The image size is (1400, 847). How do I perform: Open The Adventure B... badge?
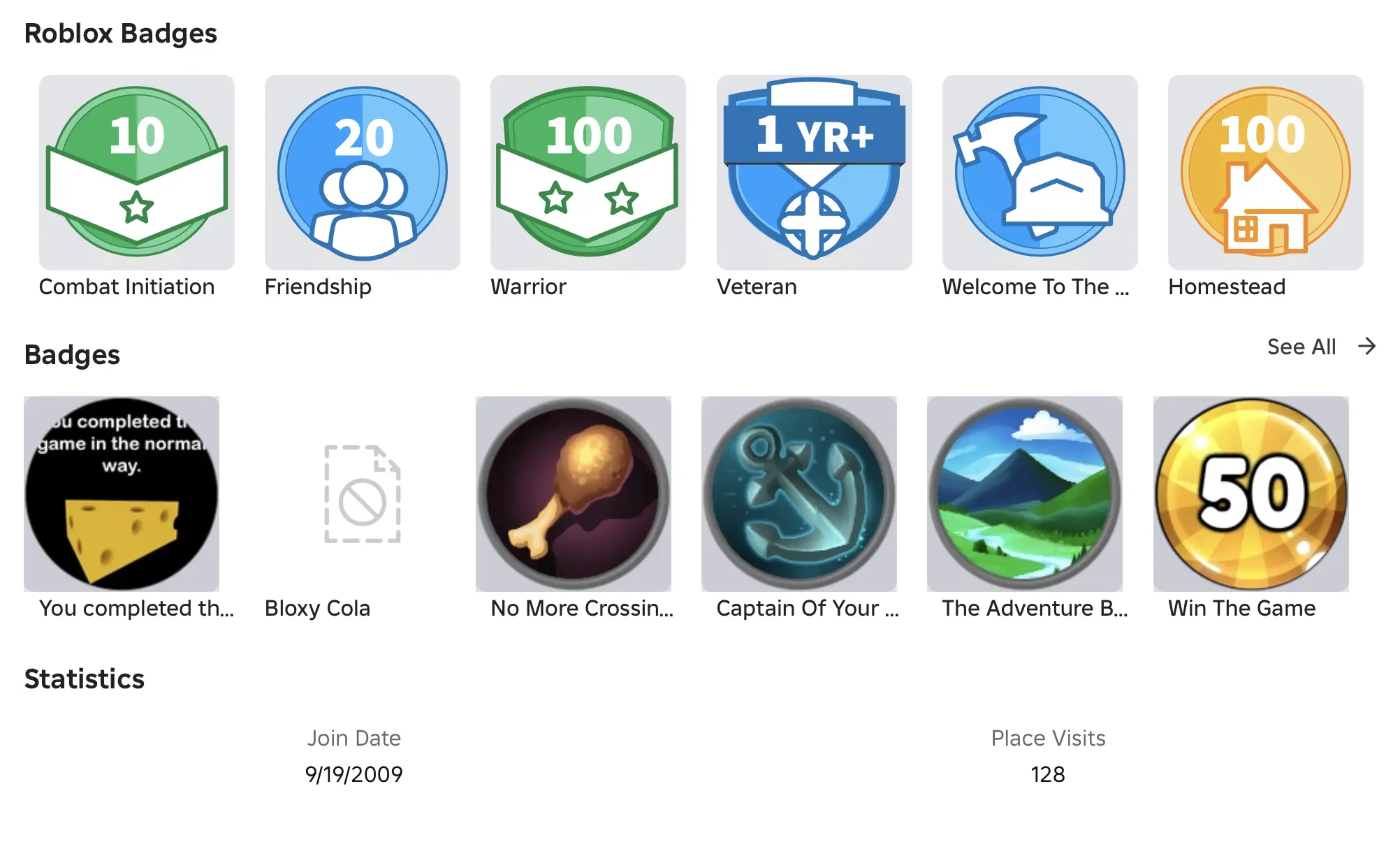click(x=1024, y=493)
